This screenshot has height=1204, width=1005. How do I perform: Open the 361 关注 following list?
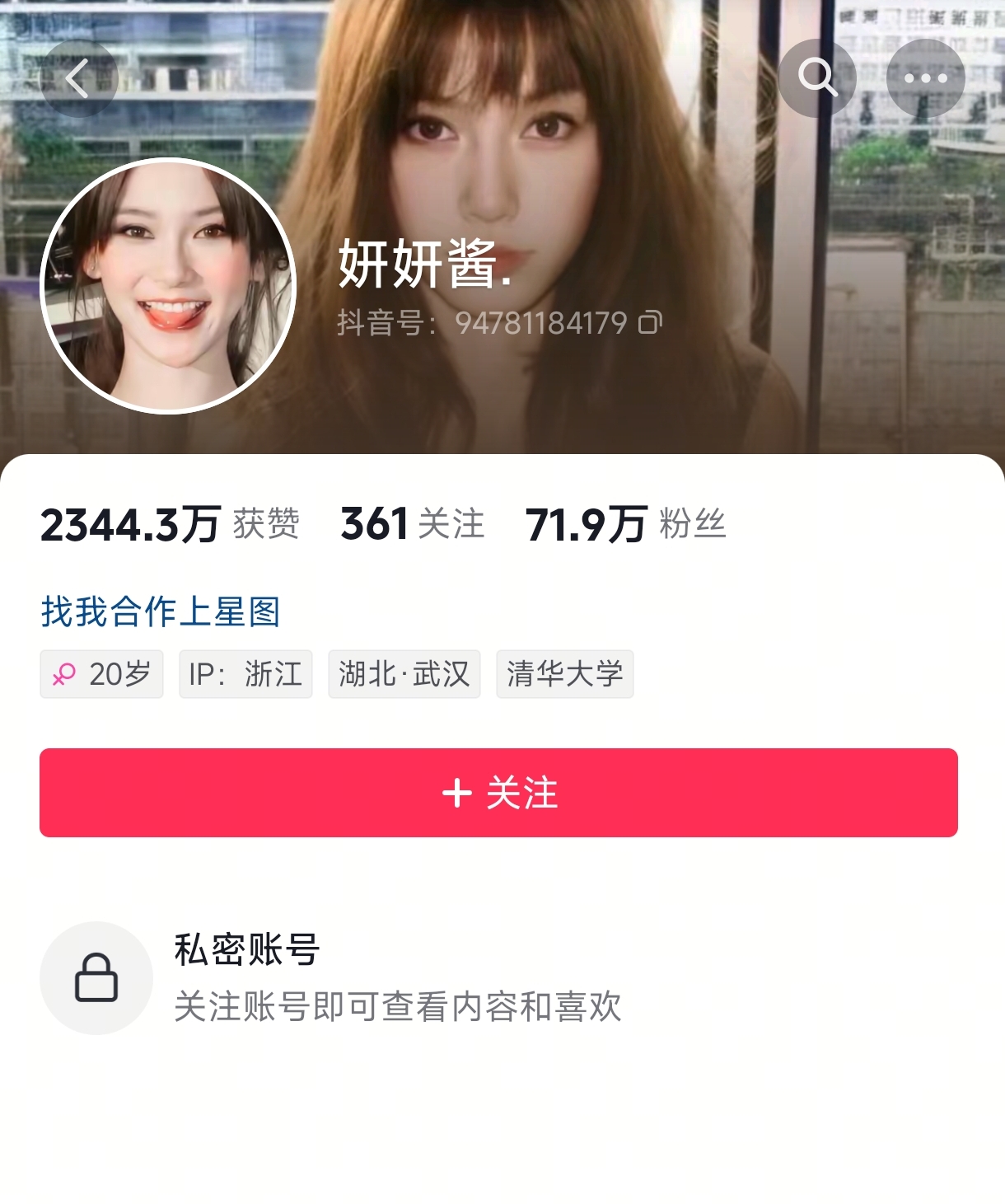click(x=413, y=524)
